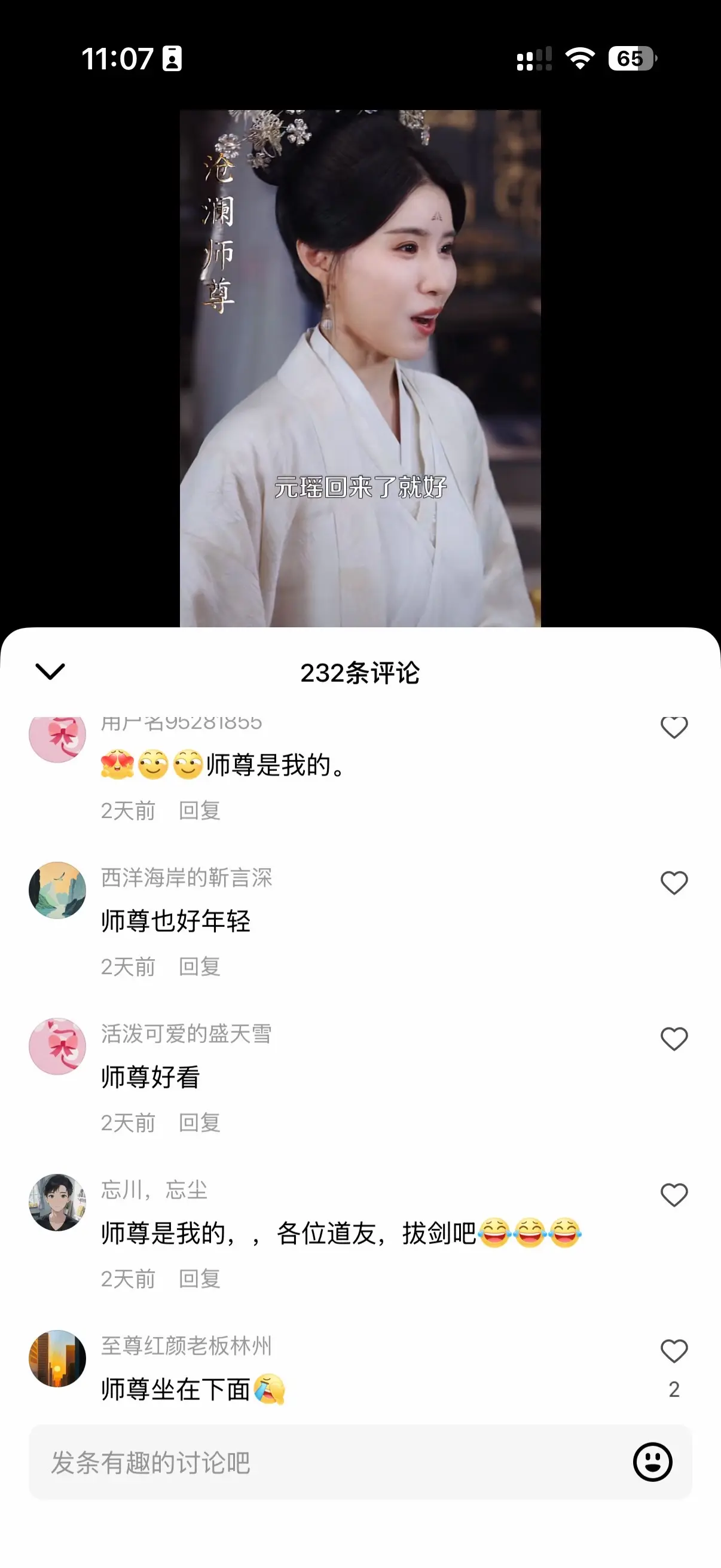Image resolution: width=721 pixels, height=1568 pixels.
Task: Reply to "师尊也好年轻" comment
Action: (x=200, y=966)
